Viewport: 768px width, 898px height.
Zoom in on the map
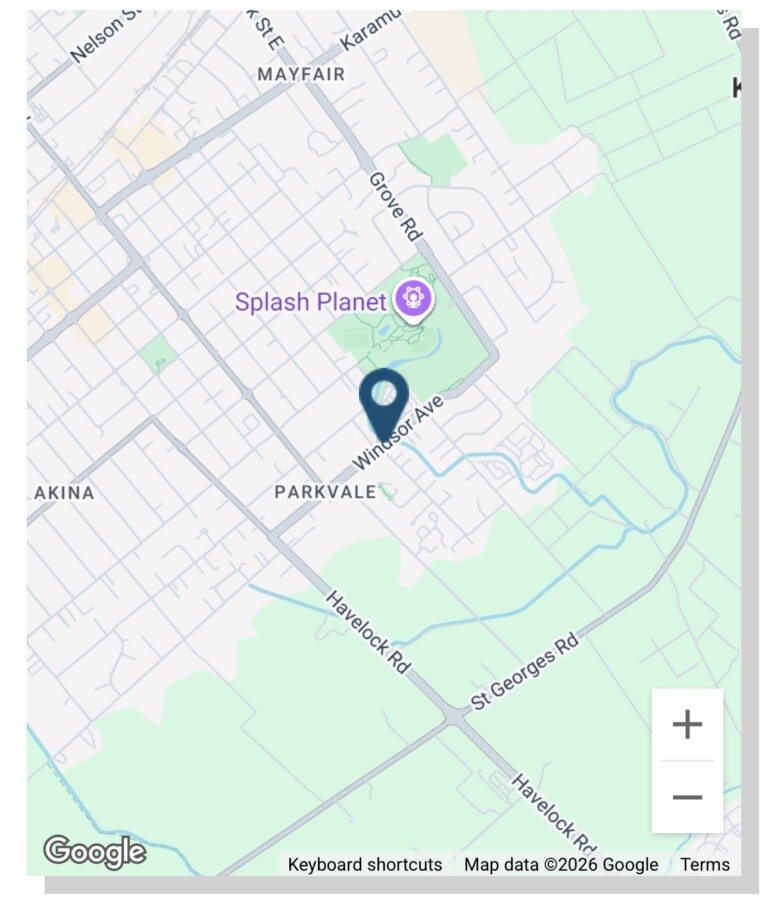pyautogui.click(x=687, y=724)
